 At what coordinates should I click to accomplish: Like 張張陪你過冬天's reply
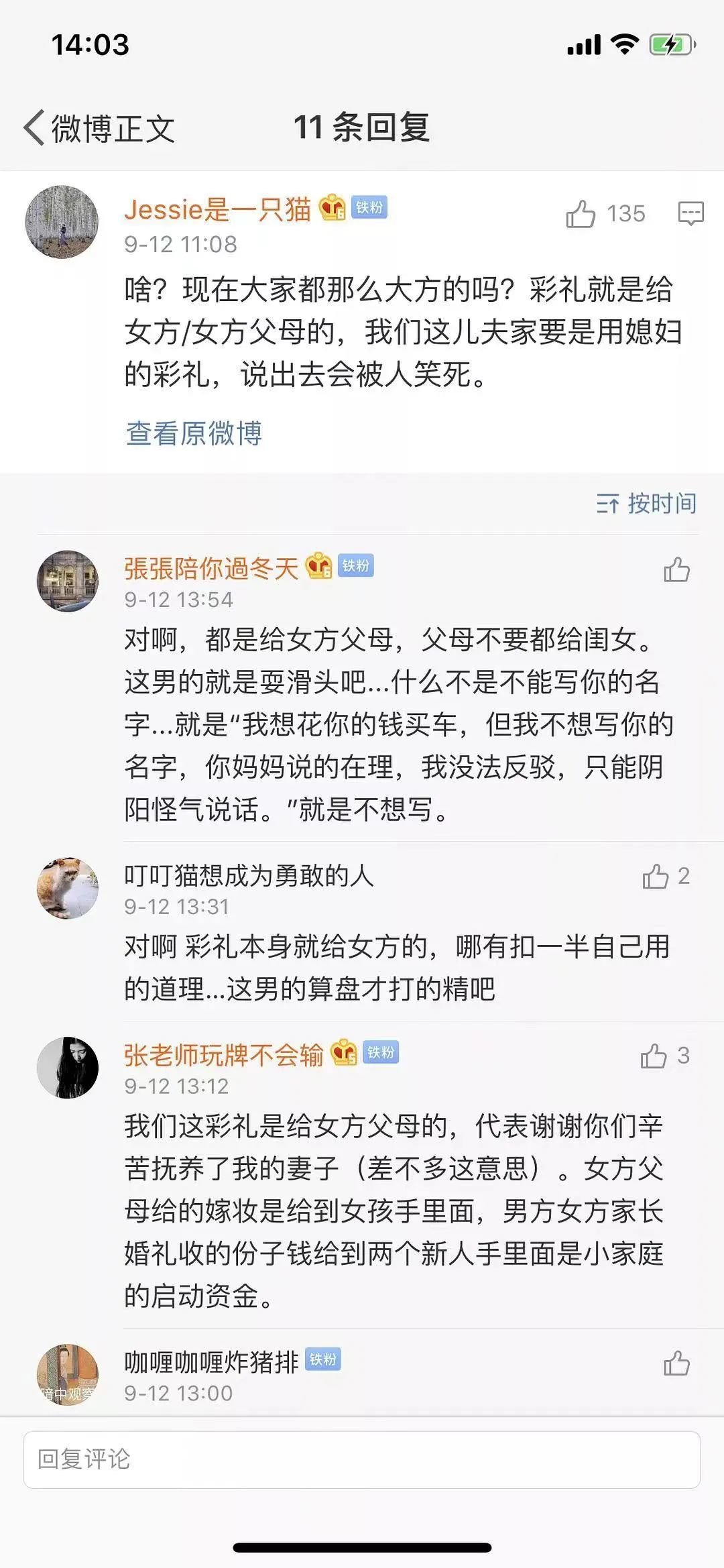676,570
